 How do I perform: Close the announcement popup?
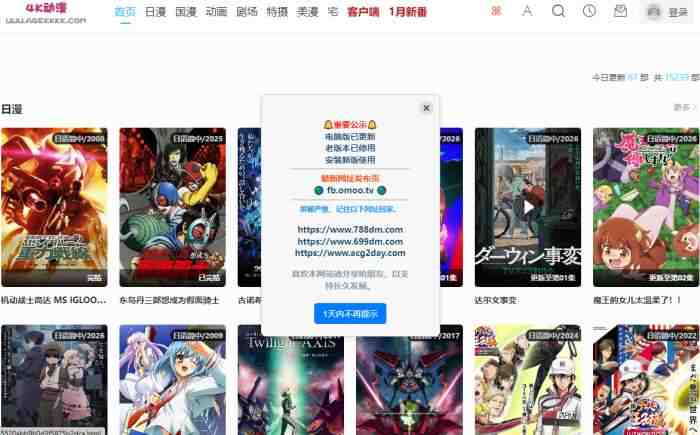point(426,108)
